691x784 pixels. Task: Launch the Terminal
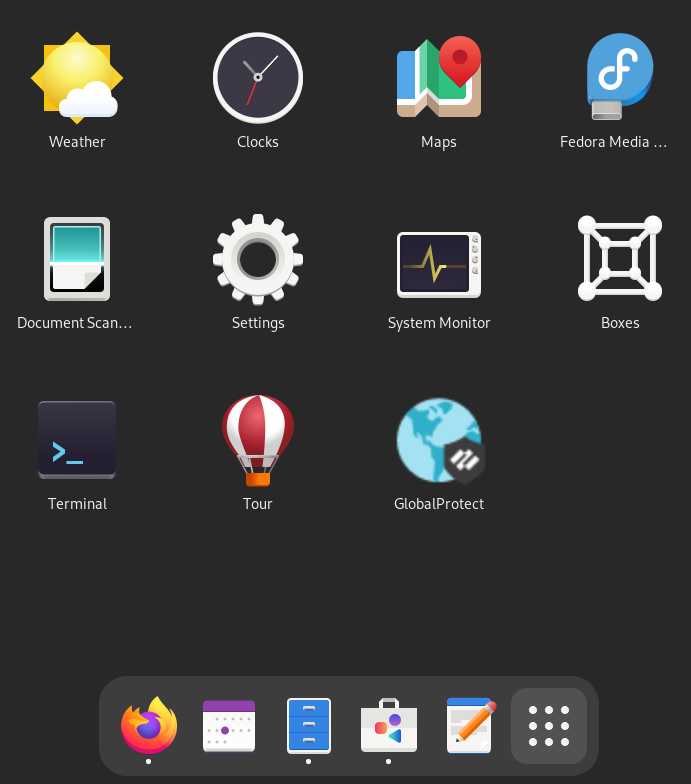77,440
